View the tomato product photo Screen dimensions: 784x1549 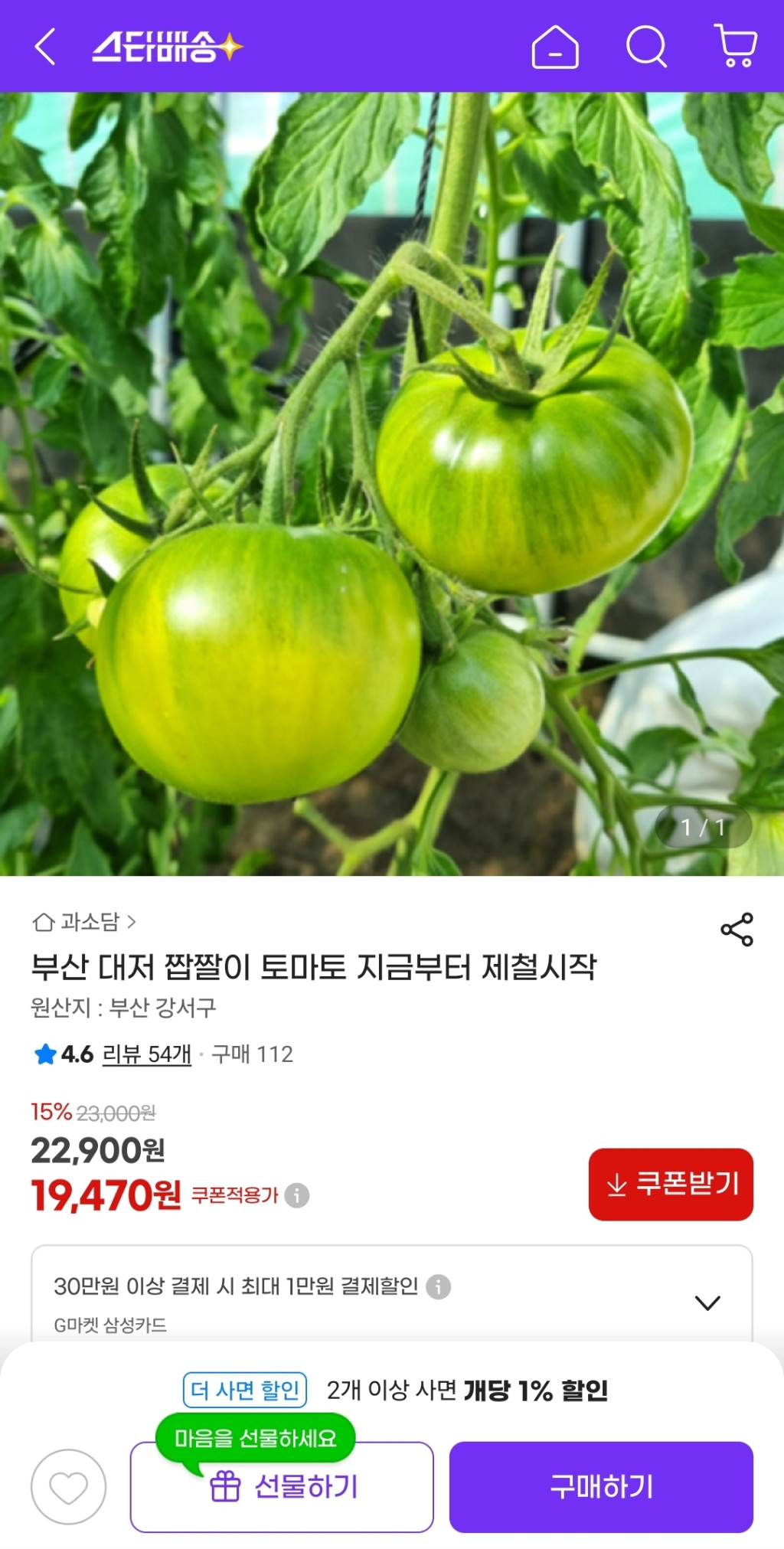[x=392, y=484]
